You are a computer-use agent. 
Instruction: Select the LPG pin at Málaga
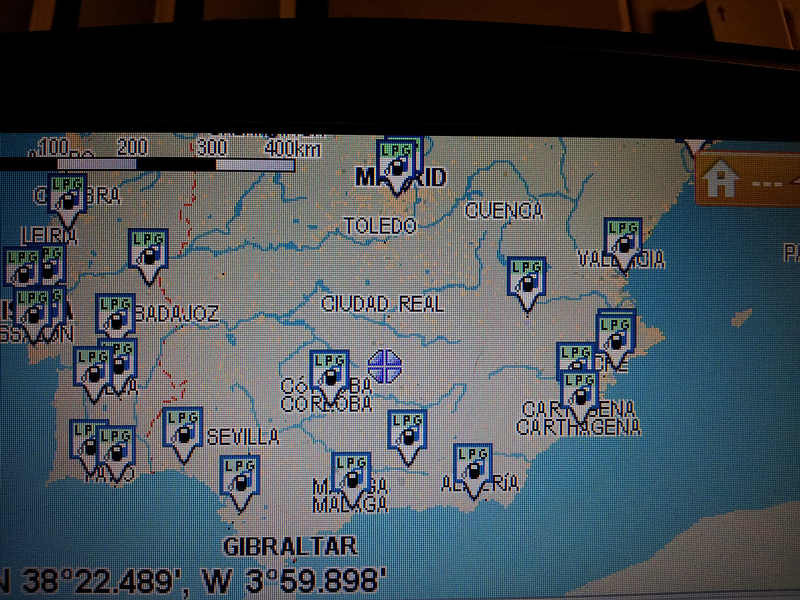click(351, 478)
